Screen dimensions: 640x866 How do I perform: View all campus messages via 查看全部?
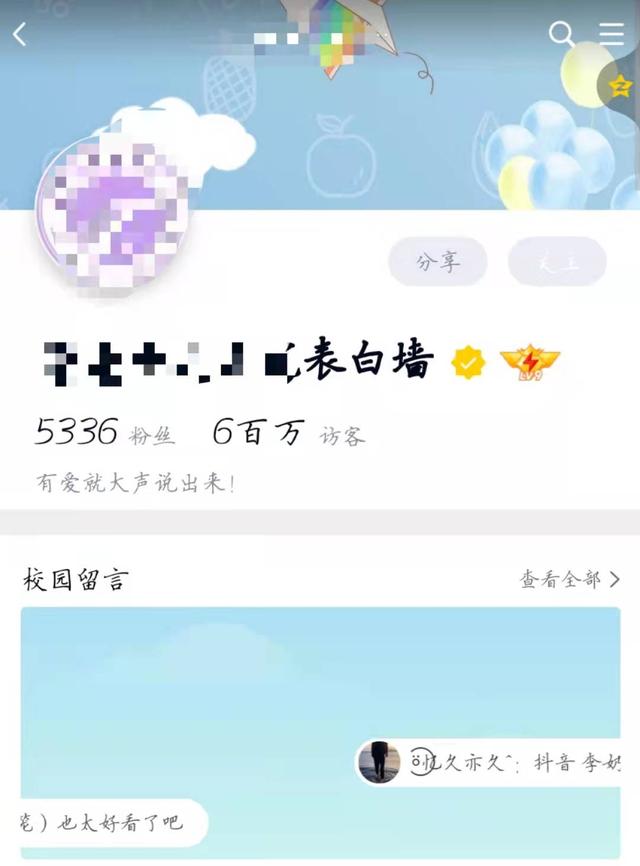(x=569, y=579)
